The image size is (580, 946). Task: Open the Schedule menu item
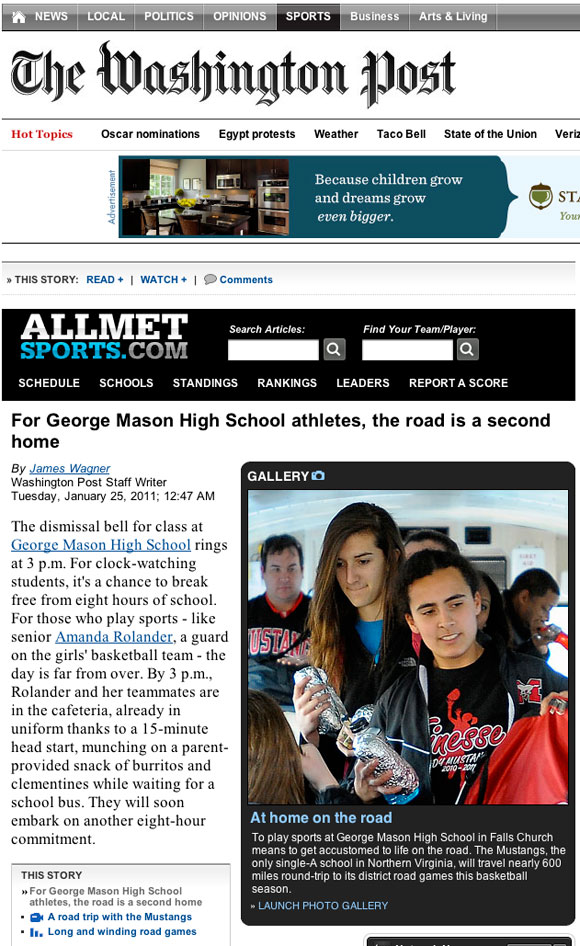click(49, 383)
